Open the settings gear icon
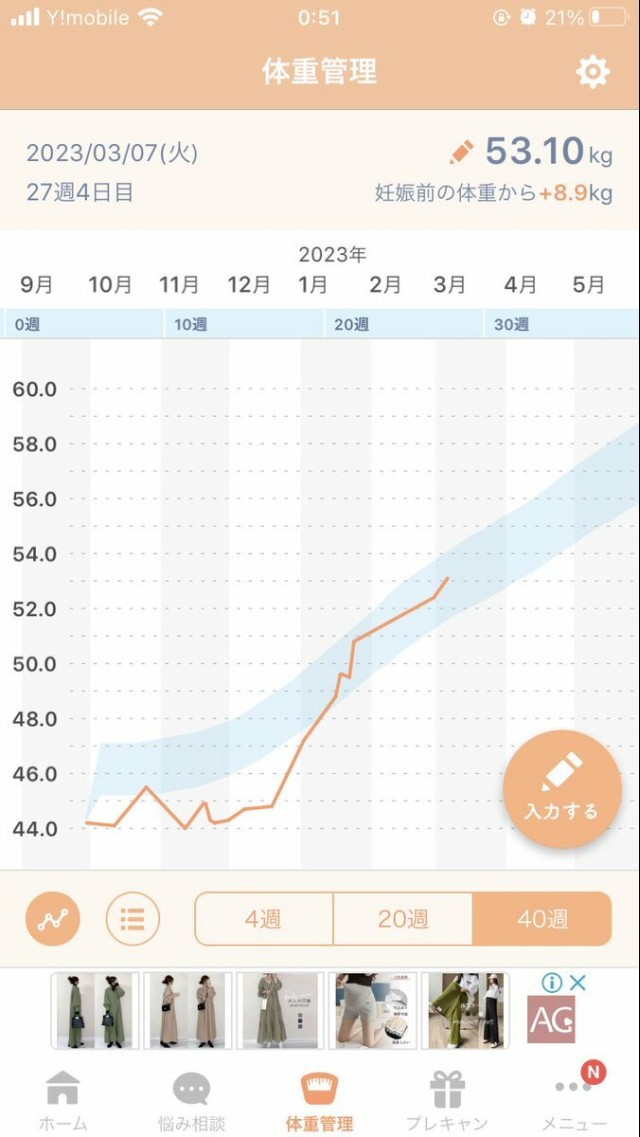Image resolution: width=640 pixels, height=1137 pixels. click(592, 72)
